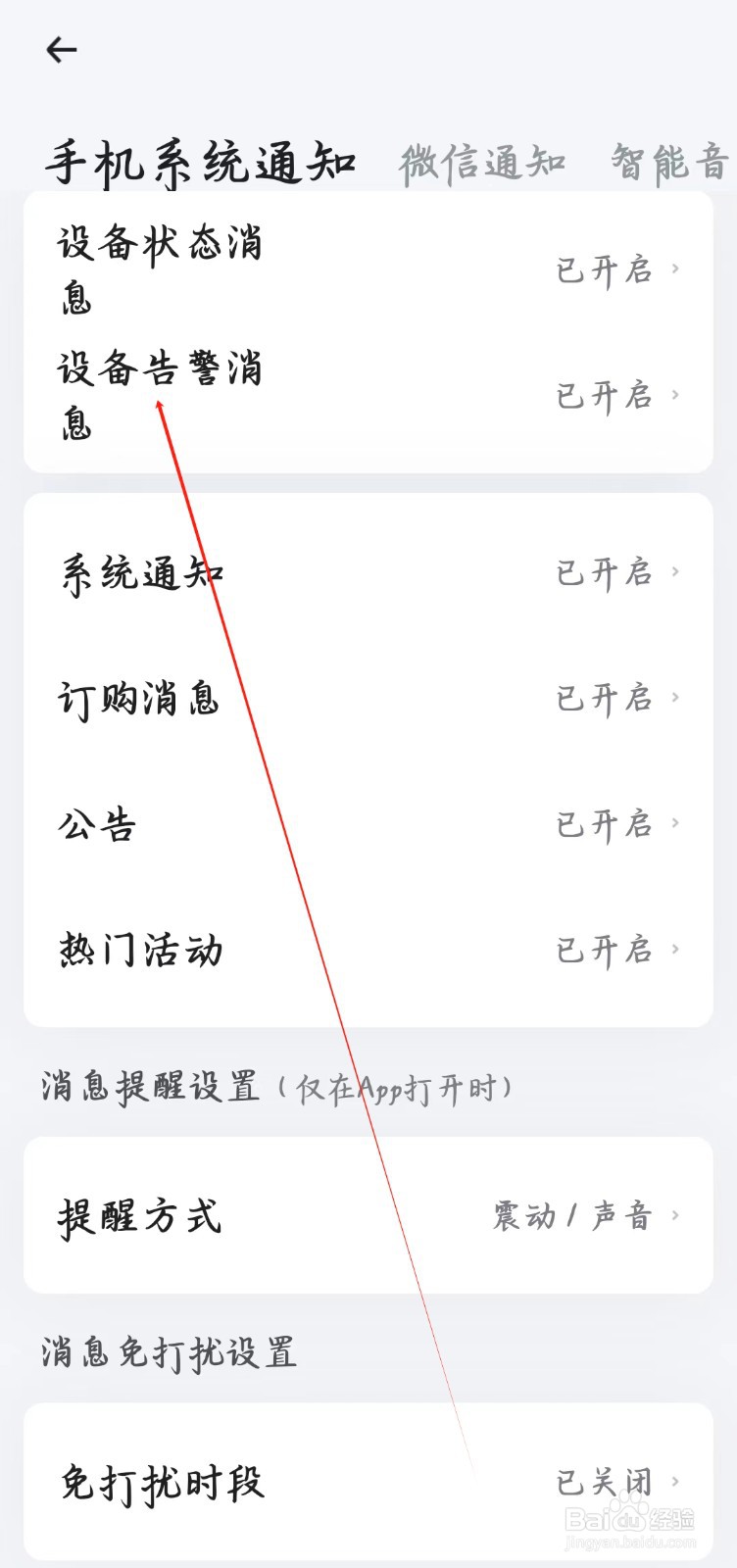
Task: Open the chevron next to 免打扰时段
Action: [x=678, y=1482]
